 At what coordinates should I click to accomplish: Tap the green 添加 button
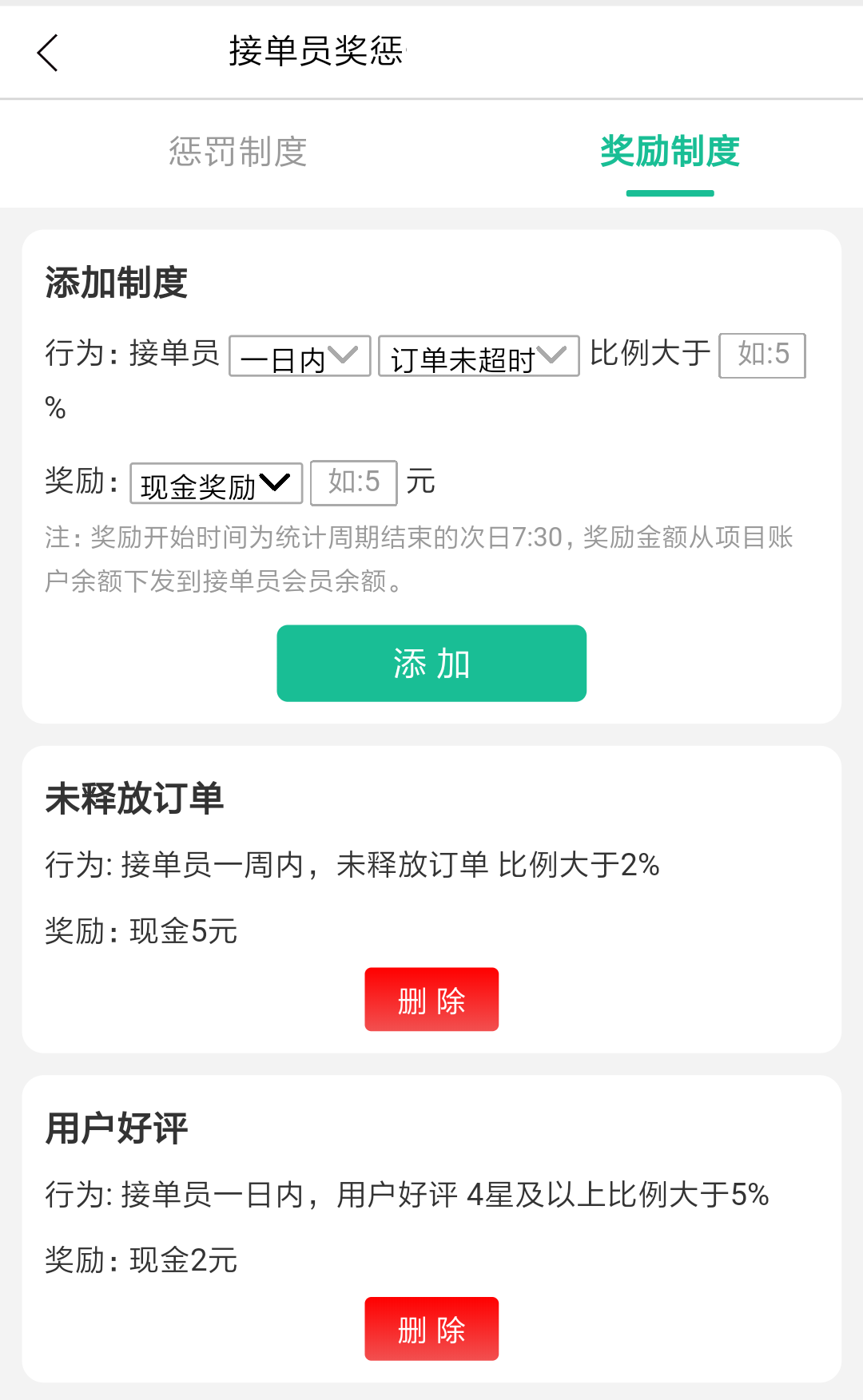pos(431,663)
